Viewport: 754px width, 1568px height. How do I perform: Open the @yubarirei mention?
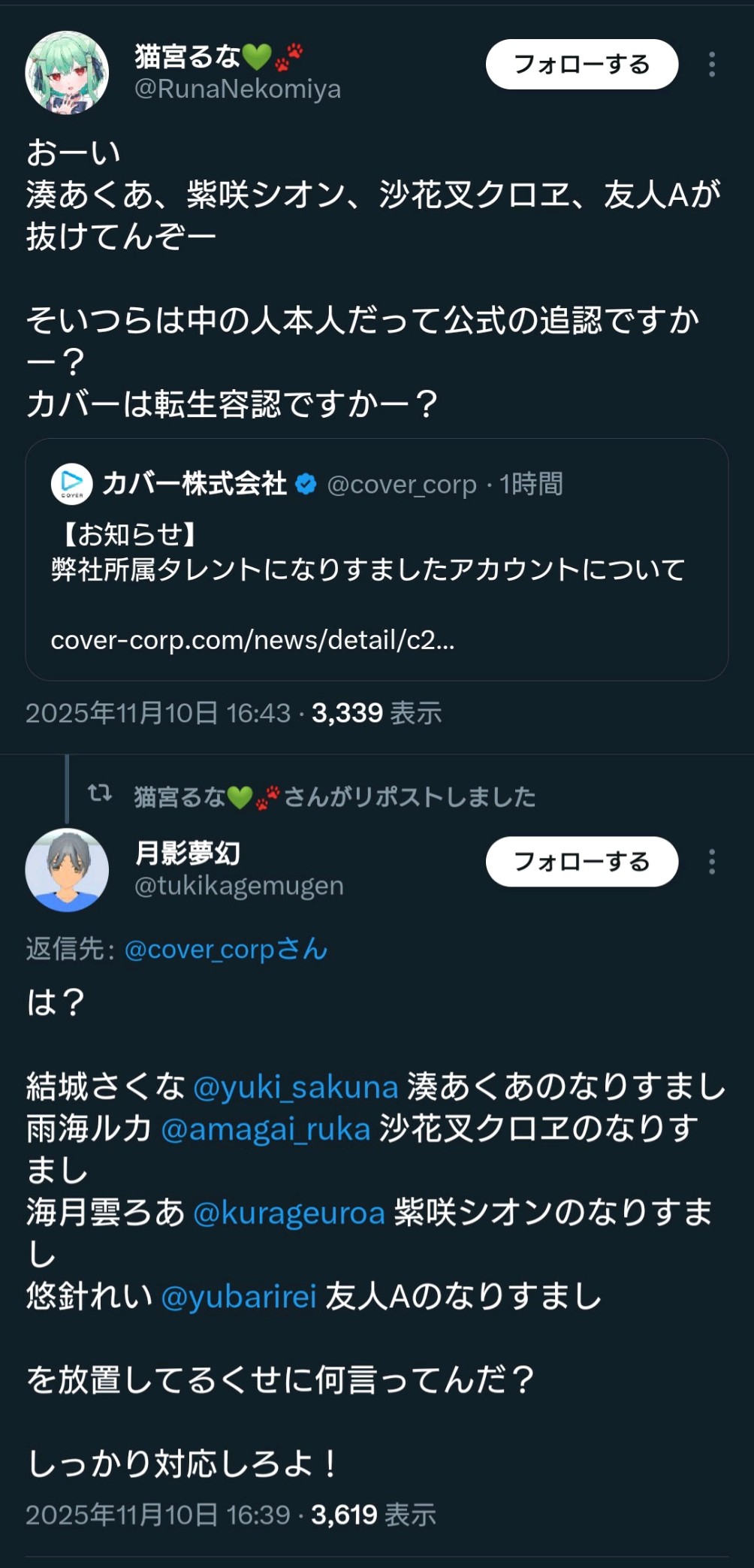(239, 1297)
